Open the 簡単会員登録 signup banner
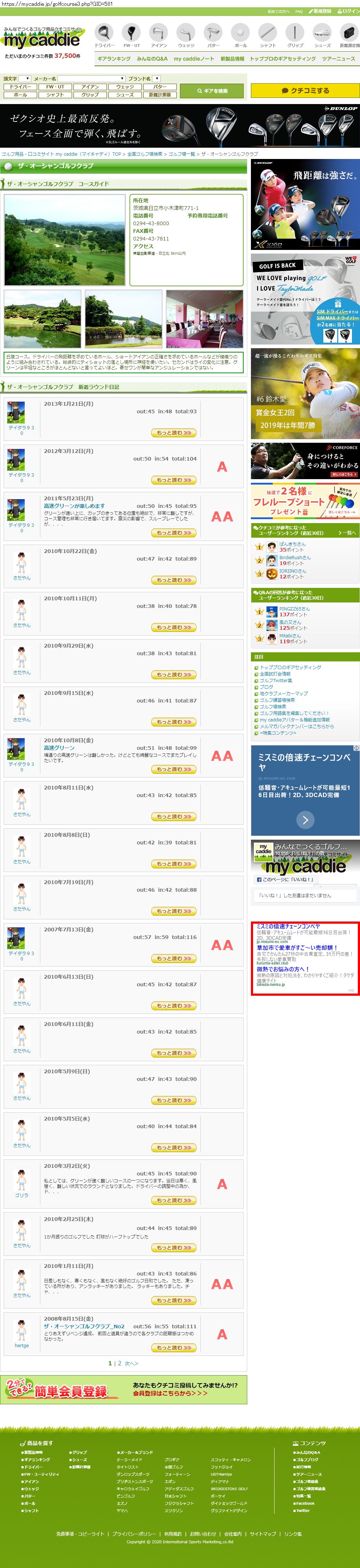The height and width of the screenshot is (1568, 360). 123,1390
